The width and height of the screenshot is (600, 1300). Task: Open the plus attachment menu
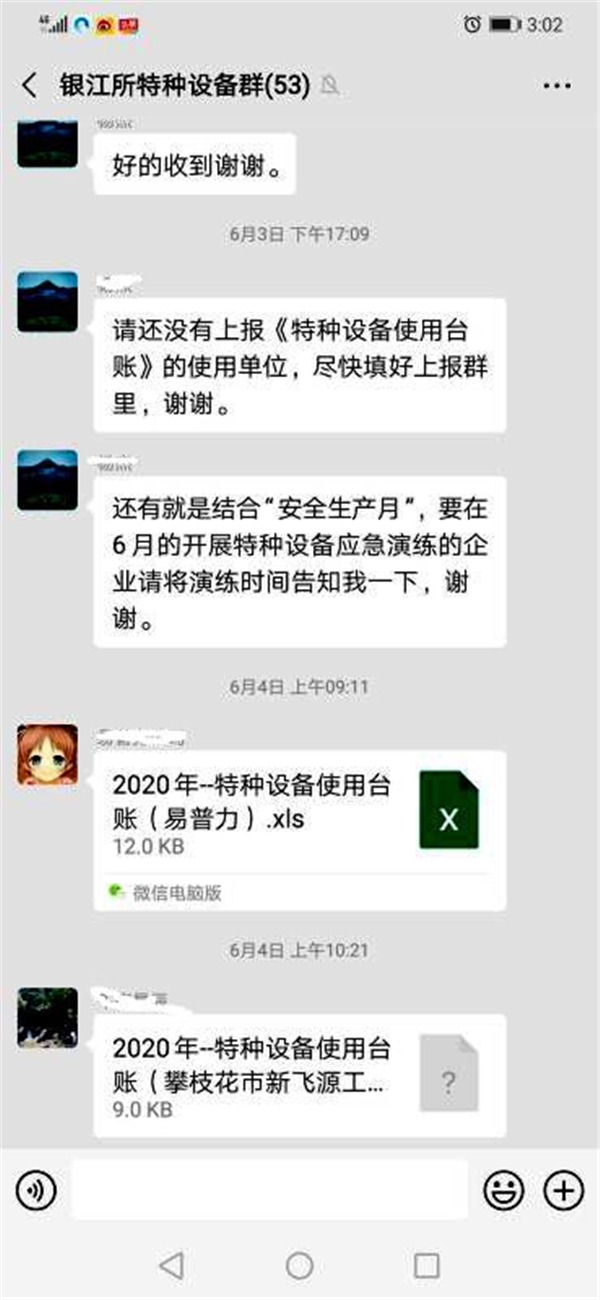pos(563,1190)
